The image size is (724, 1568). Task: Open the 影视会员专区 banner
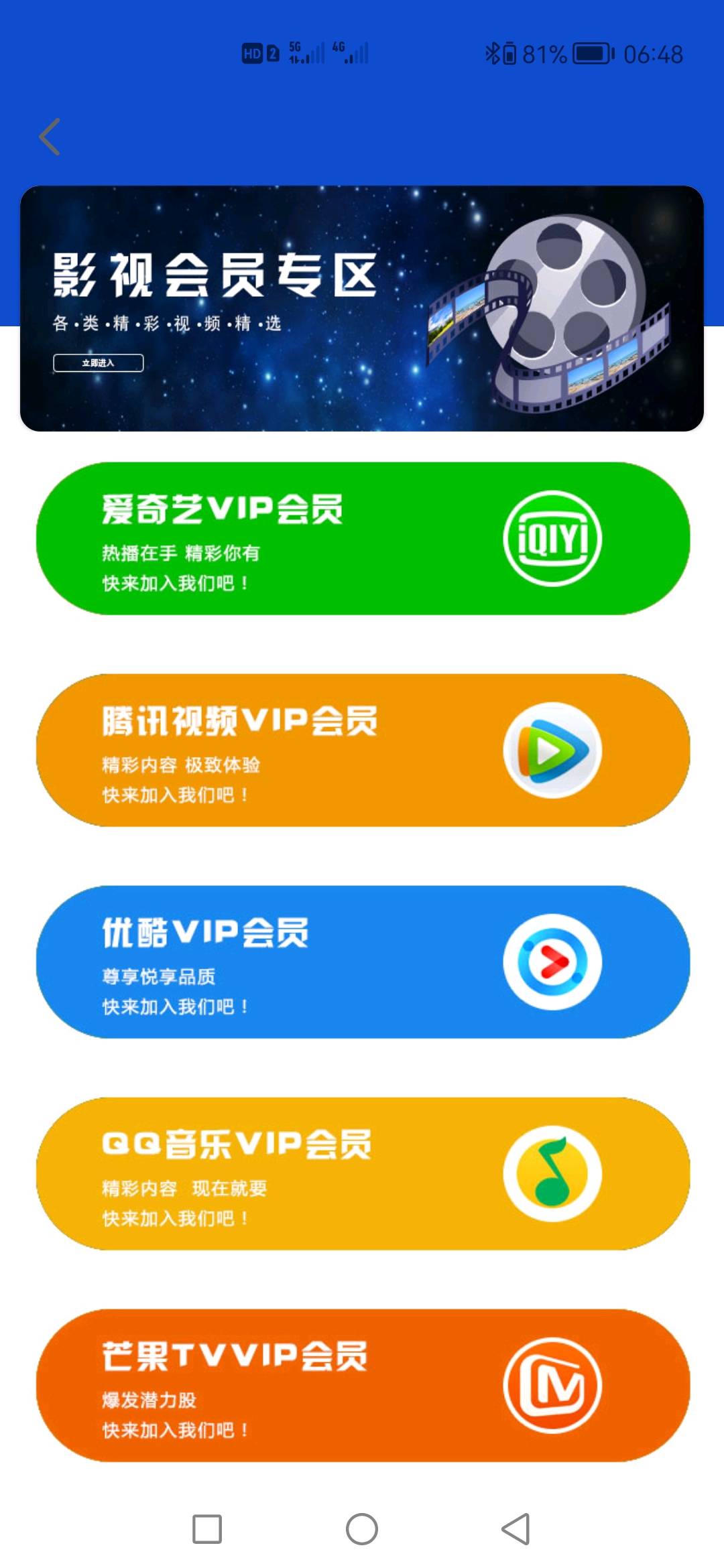(362, 308)
